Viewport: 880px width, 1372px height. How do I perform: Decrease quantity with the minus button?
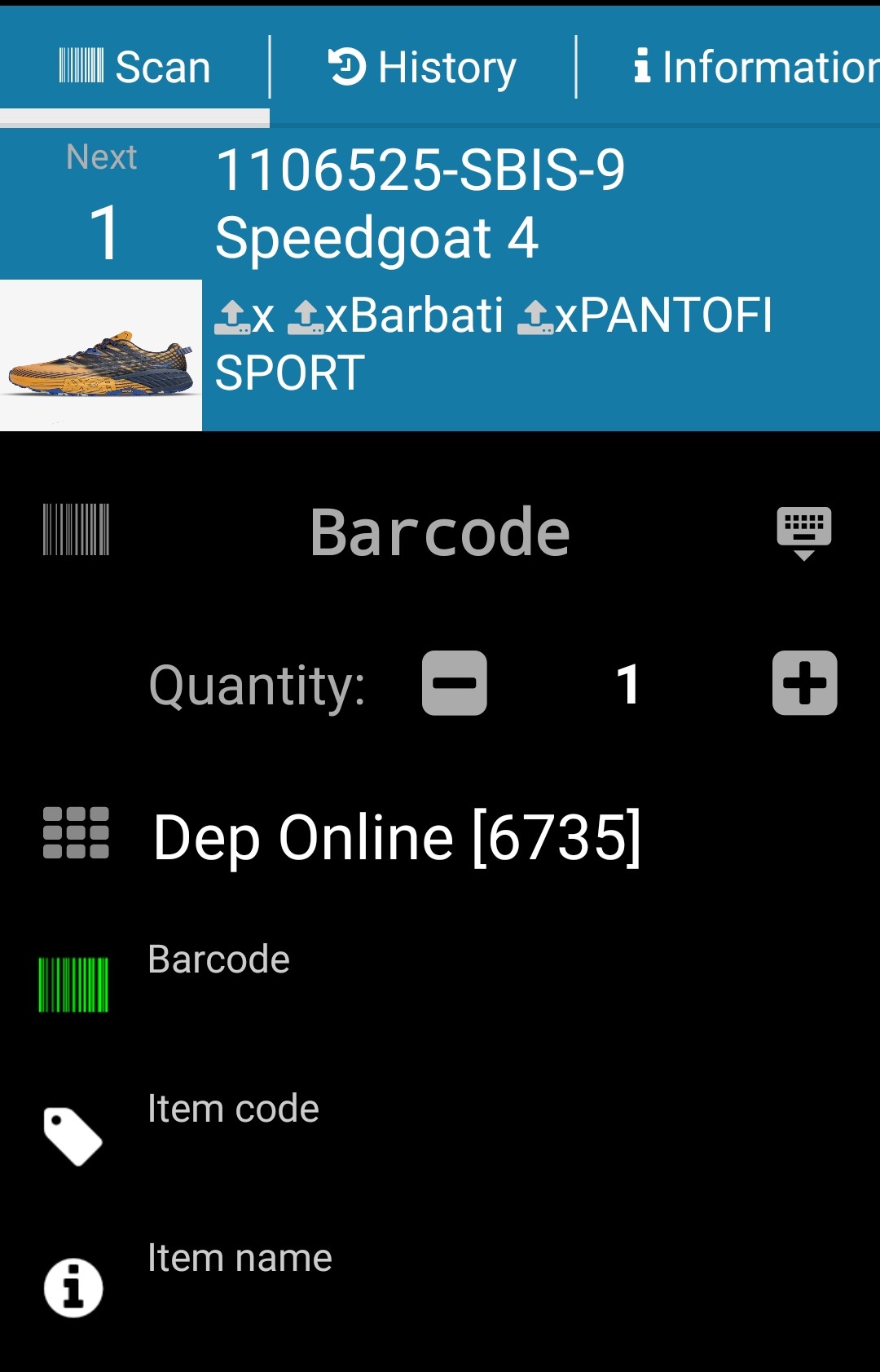(455, 683)
